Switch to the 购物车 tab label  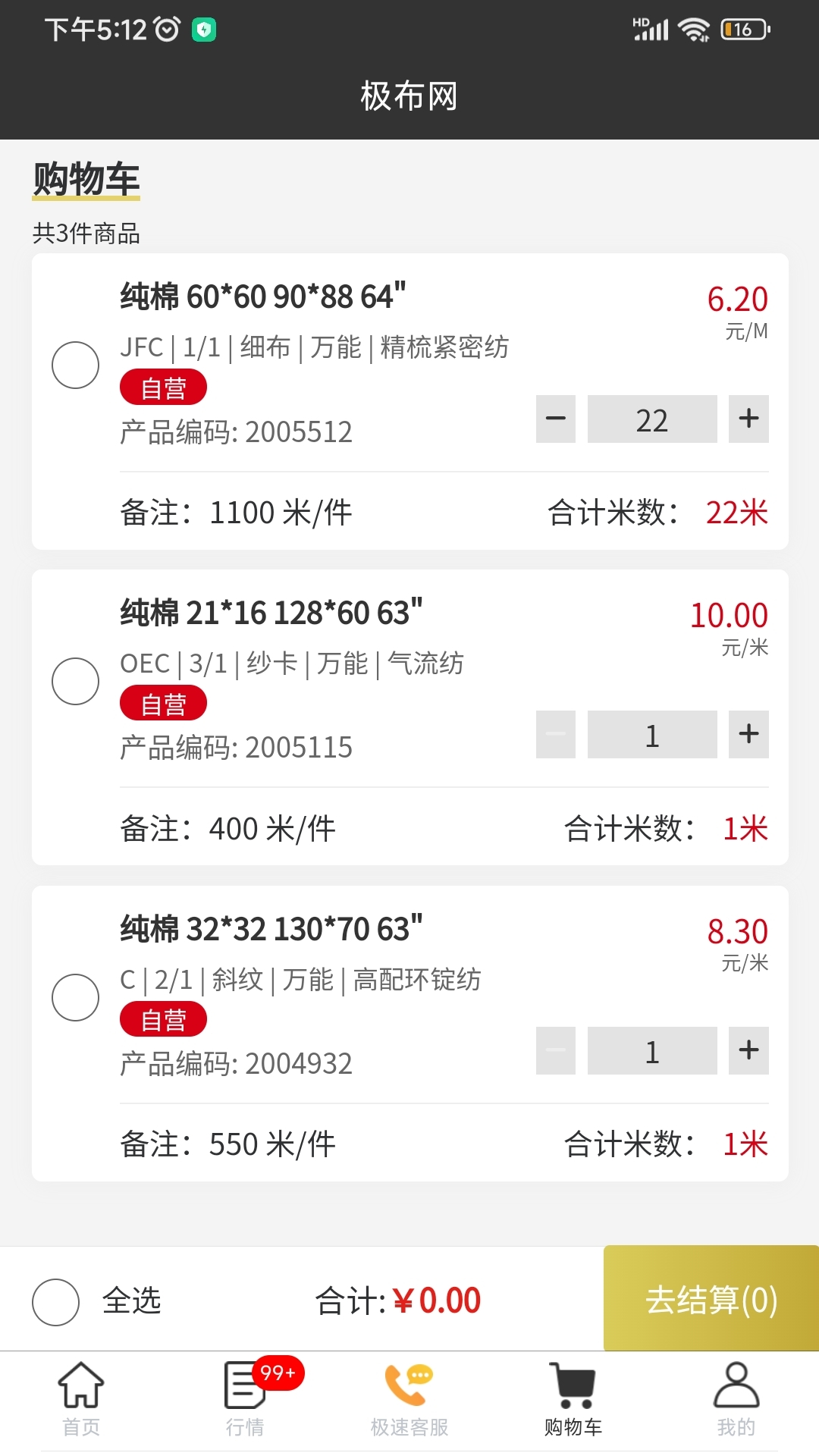point(573,1429)
